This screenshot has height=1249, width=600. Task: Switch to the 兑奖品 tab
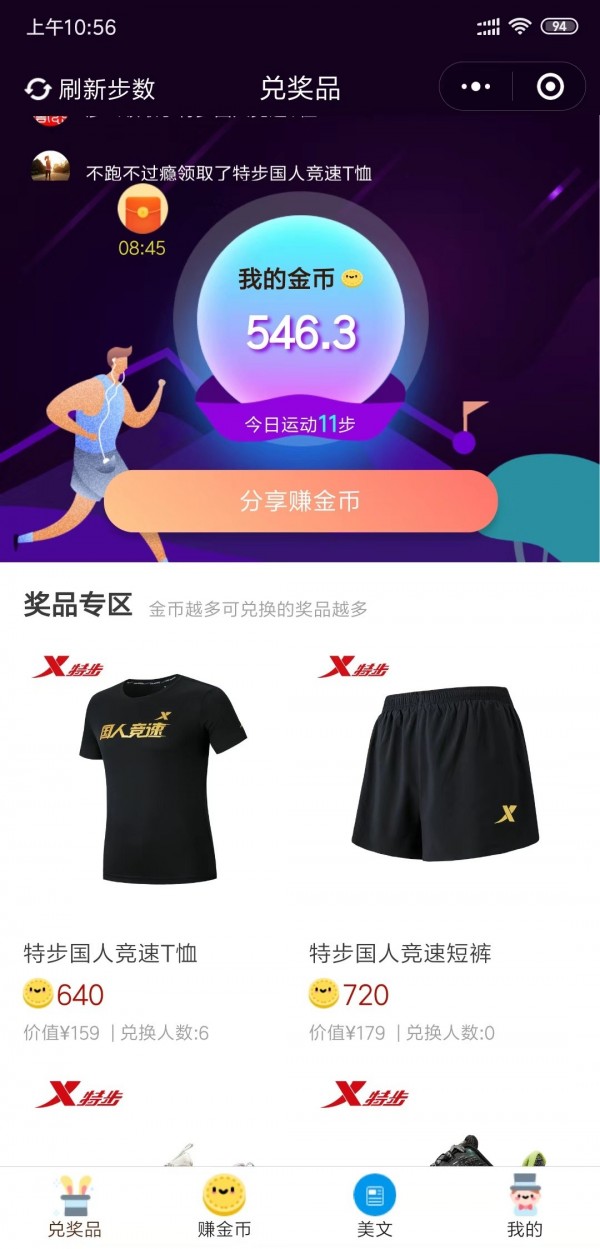75,1207
